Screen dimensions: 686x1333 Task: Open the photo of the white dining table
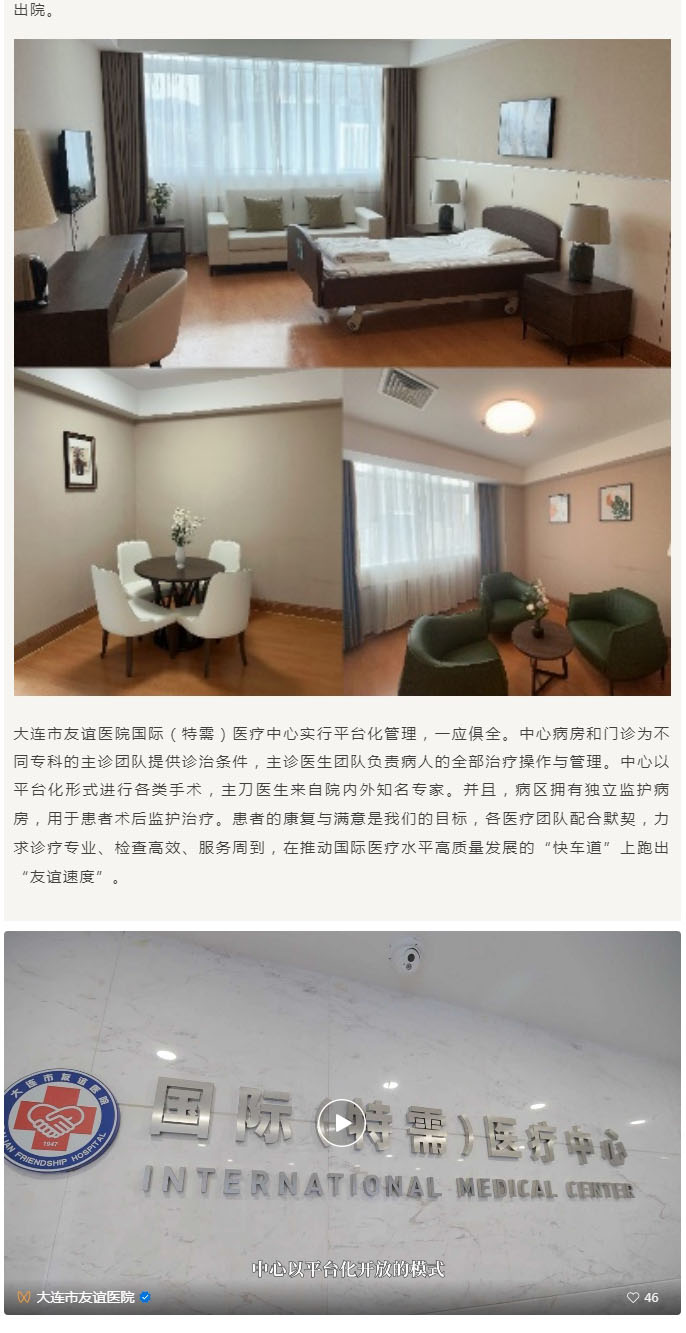click(x=178, y=532)
